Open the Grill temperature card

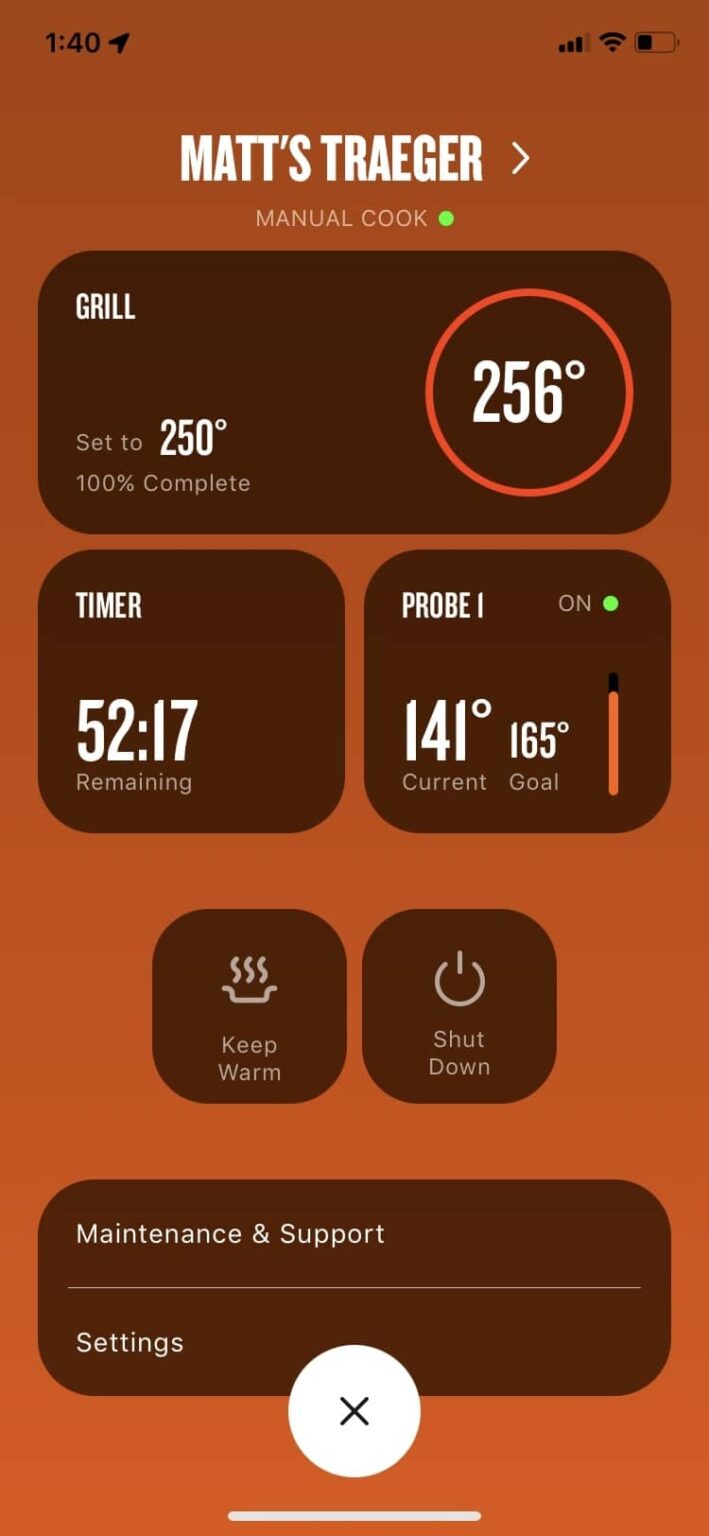click(x=354, y=392)
